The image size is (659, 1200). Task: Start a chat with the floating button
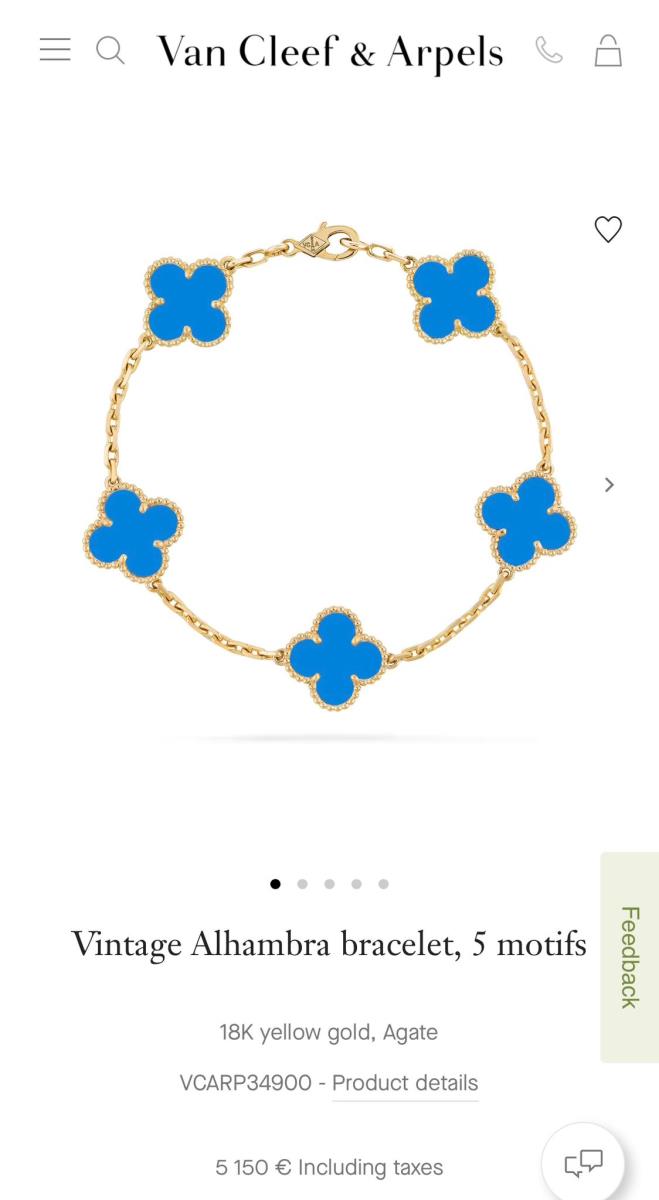coord(583,1162)
